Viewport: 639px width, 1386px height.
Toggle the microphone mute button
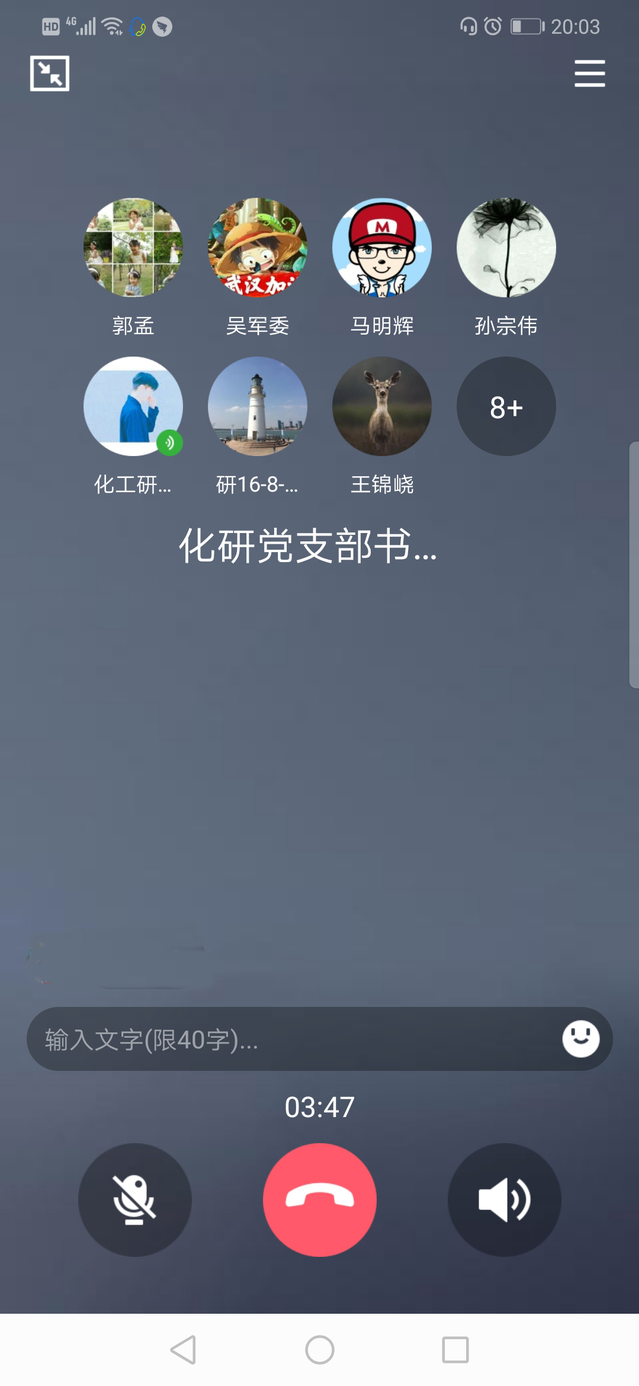click(x=135, y=1199)
